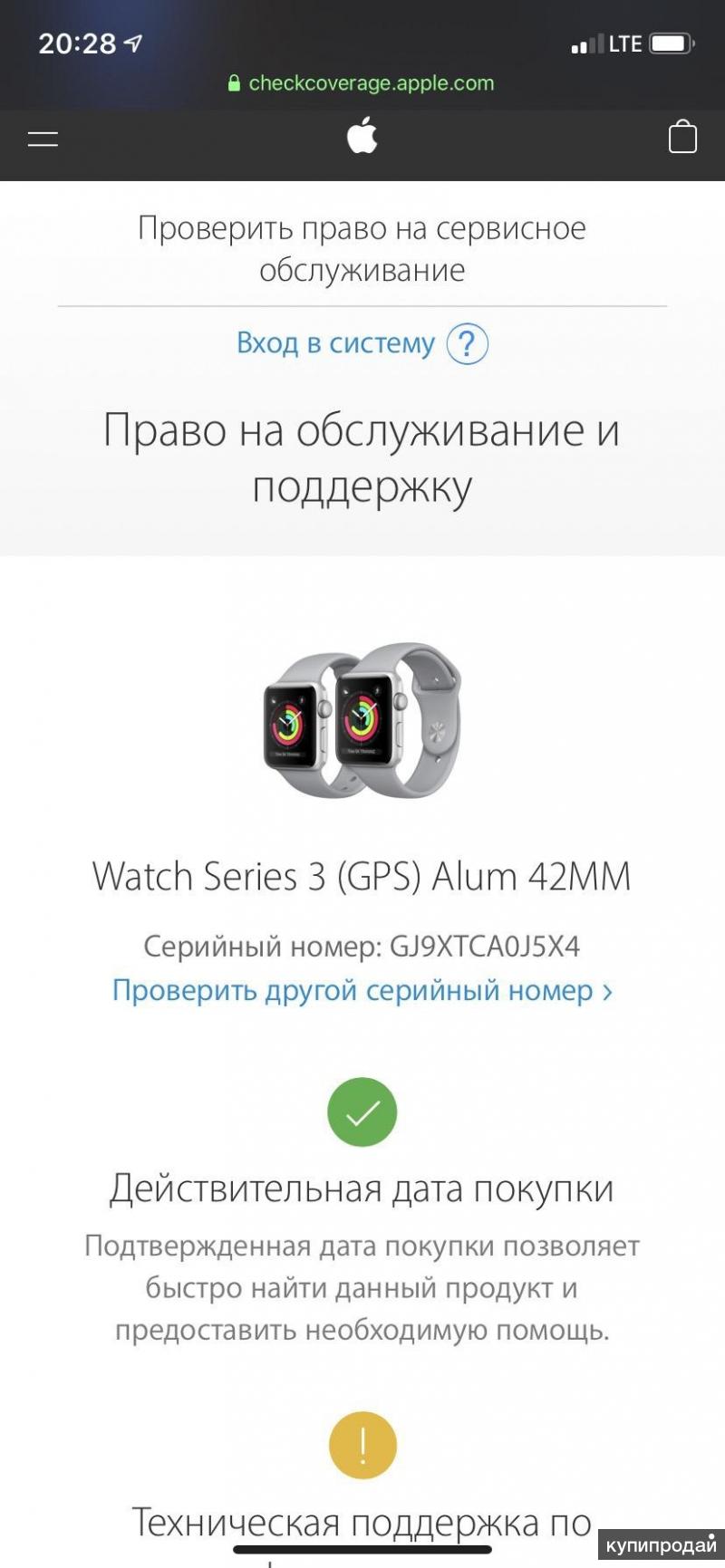
Task: Open the question mark help icon
Action: [467, 344]
